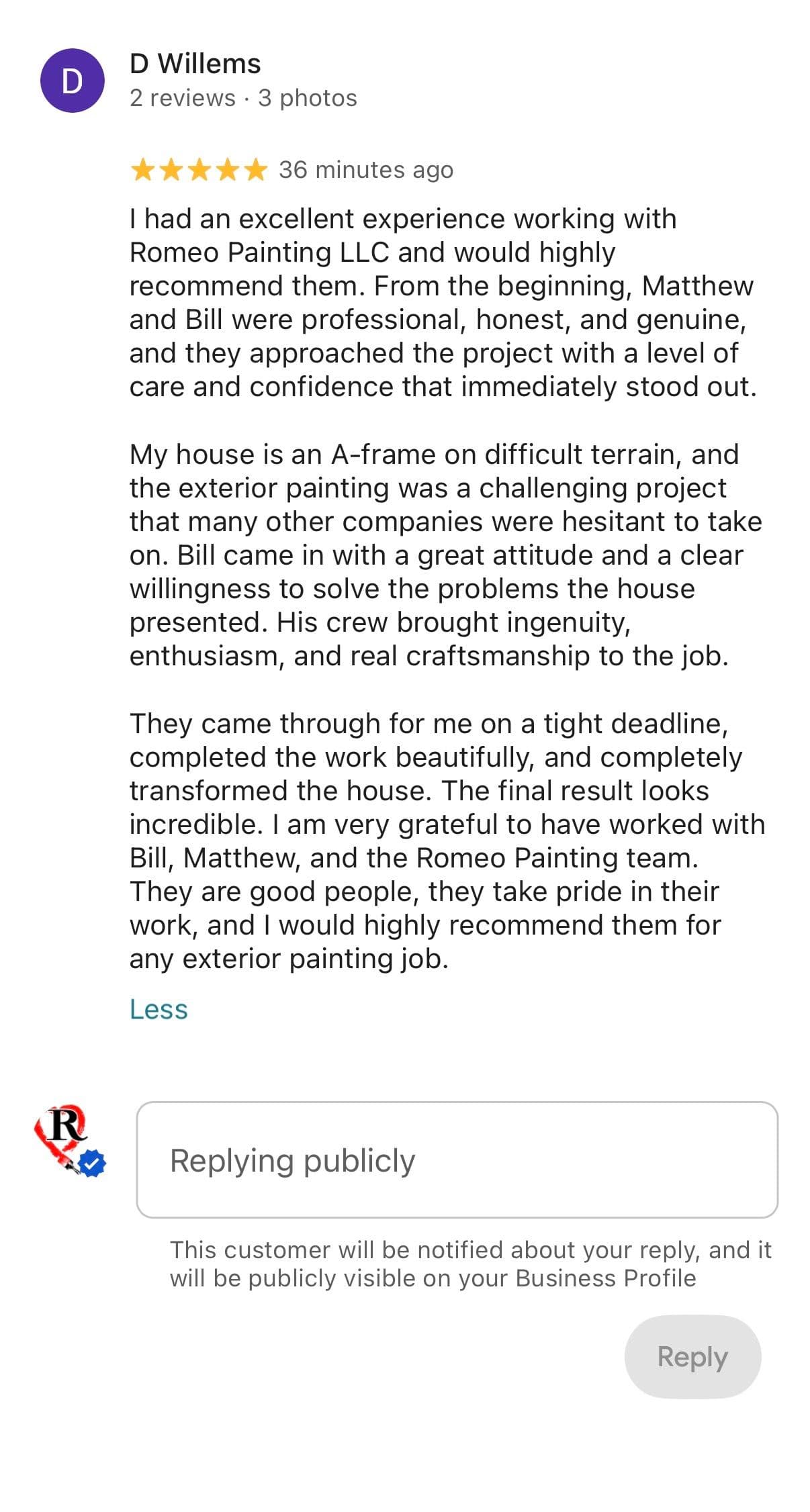Tap the Reply button

point(692,1356)
